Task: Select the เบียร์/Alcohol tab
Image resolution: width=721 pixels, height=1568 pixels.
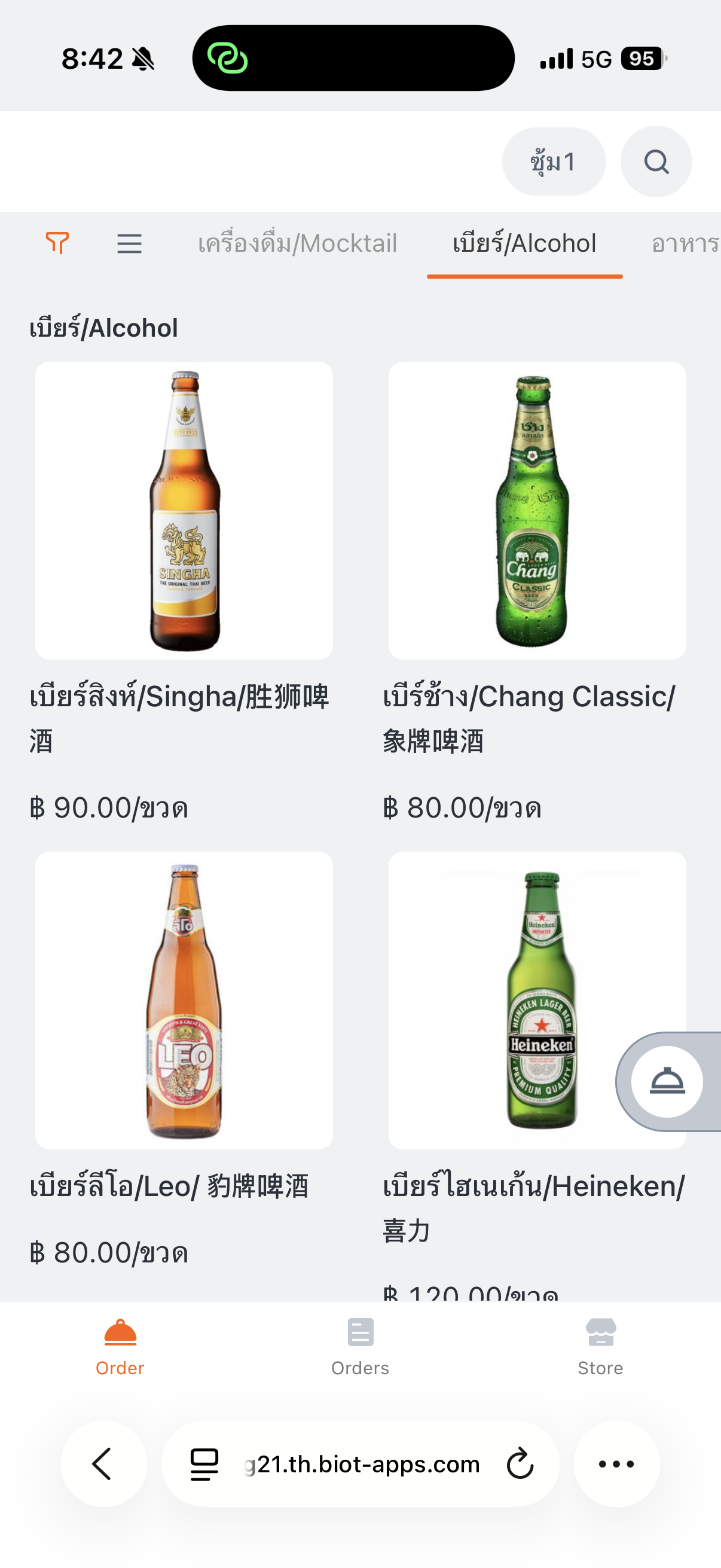Action: click(524, 243)
